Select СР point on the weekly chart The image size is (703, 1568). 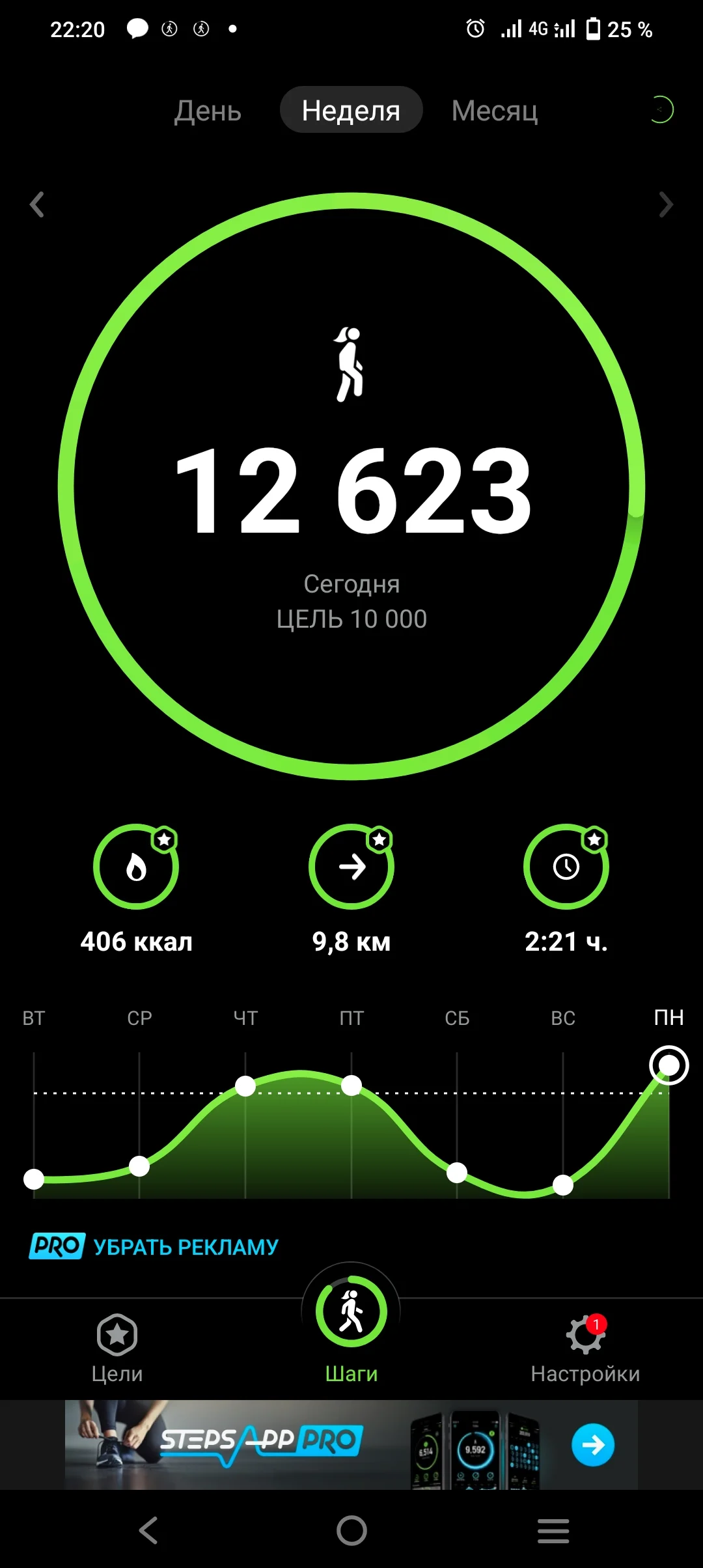point(139,1166)
